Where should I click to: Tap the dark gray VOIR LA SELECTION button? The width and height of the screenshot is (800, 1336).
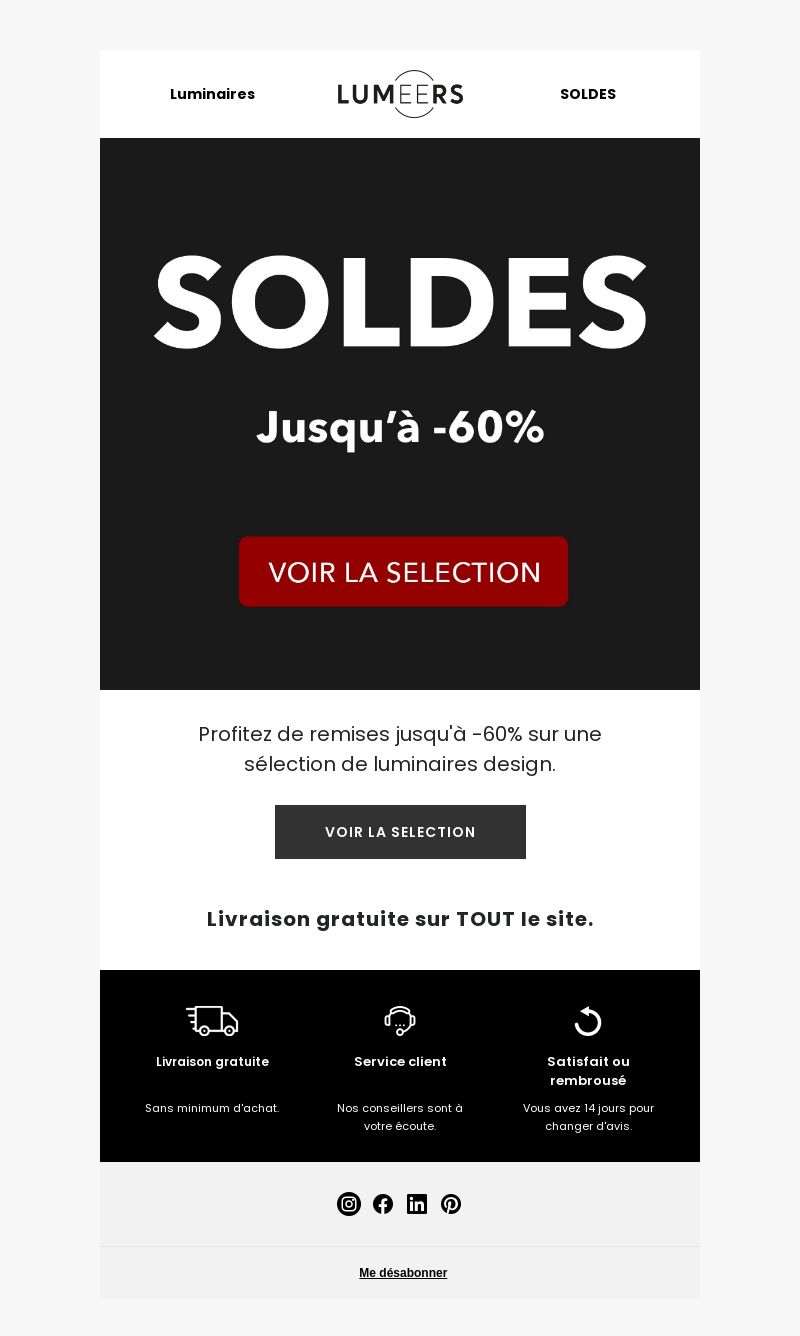pos(400,832)
